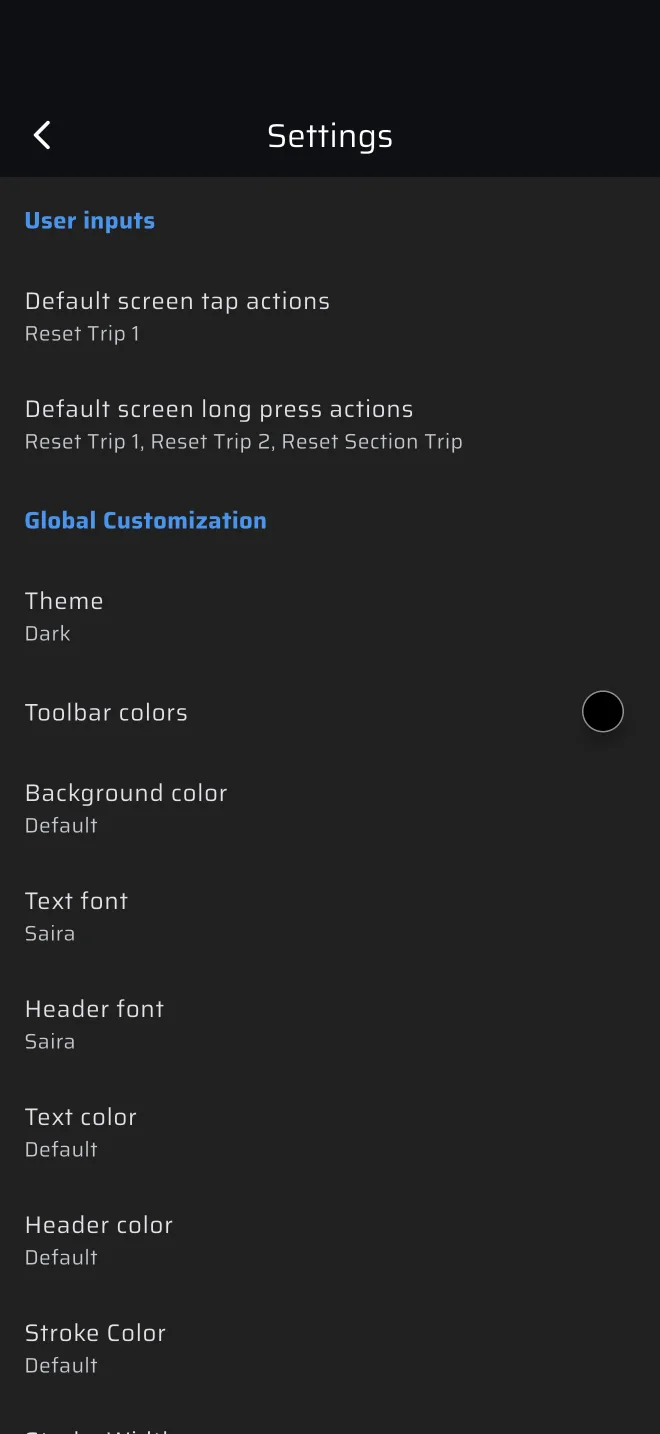Image resolution: width=660 pixels, height=1434 pixels.
Task: Select the Header font option
Action: 330,1025
